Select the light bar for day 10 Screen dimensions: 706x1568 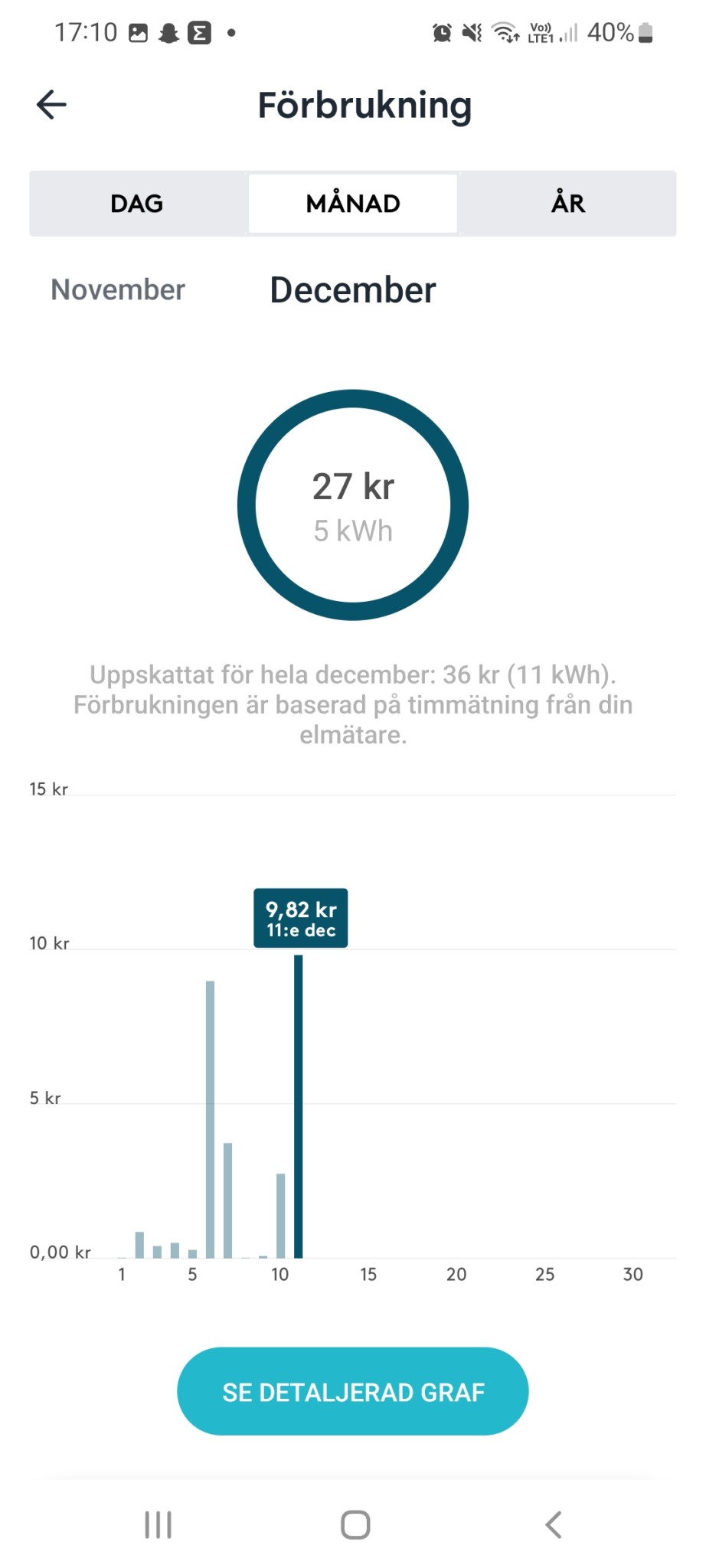[x=280, y=1215]
